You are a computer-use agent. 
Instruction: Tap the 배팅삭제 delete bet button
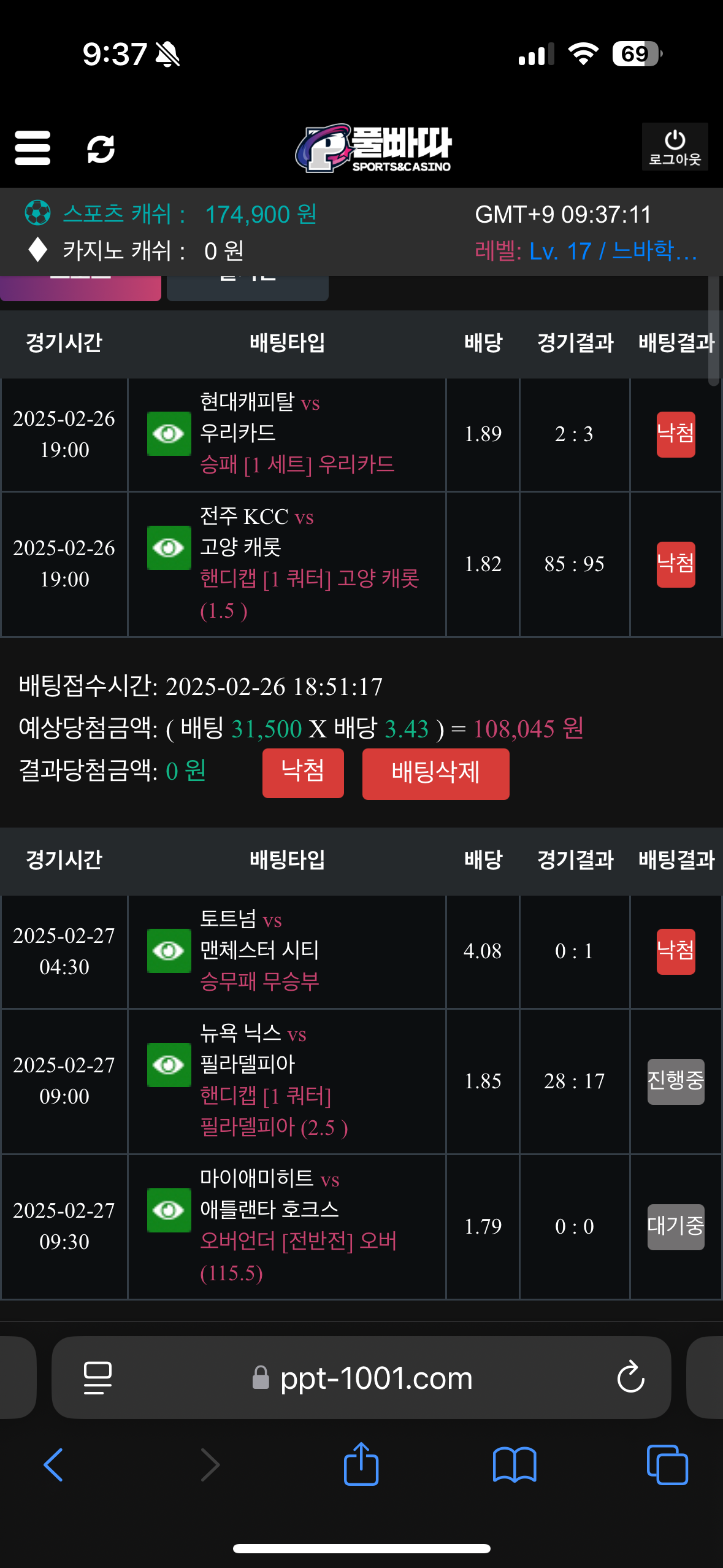(435, 773)
